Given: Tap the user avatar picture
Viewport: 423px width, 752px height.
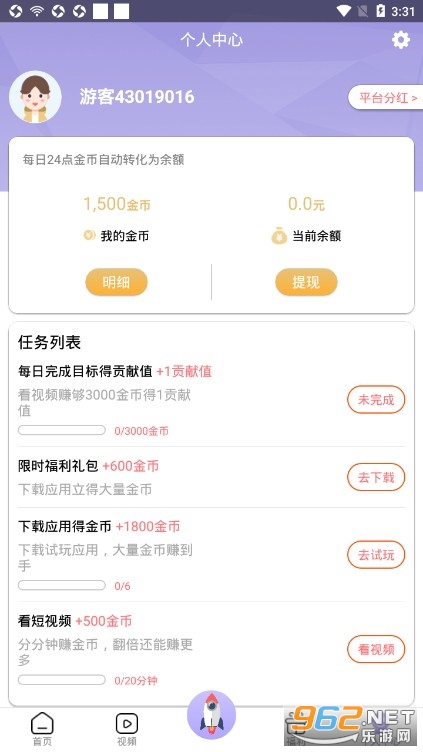Looking at the screenshot, I should [35, 97].
